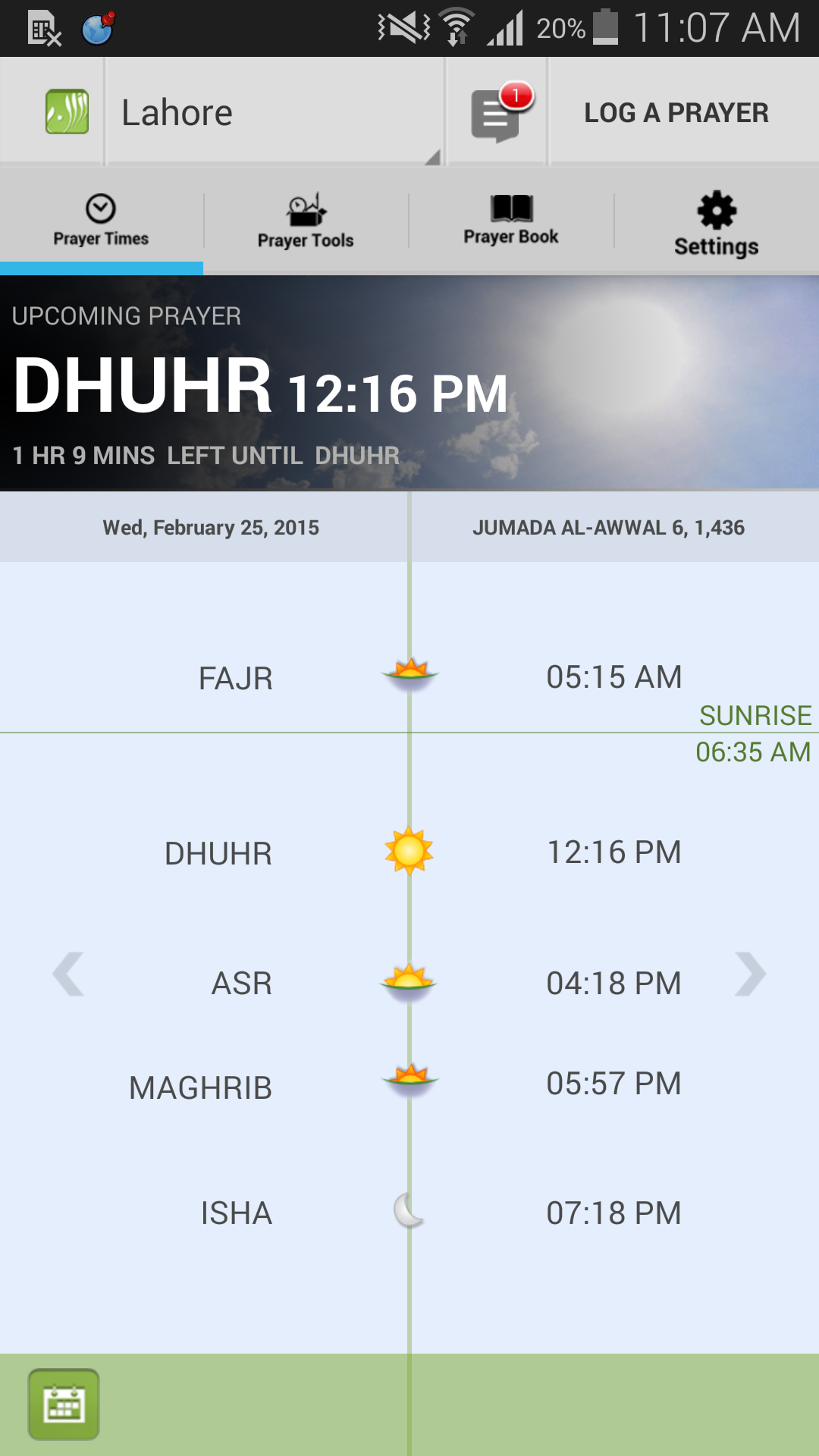Go to the next day's prayer times
This screenshot has width=819, height=1456.
(x=750, y=974)
